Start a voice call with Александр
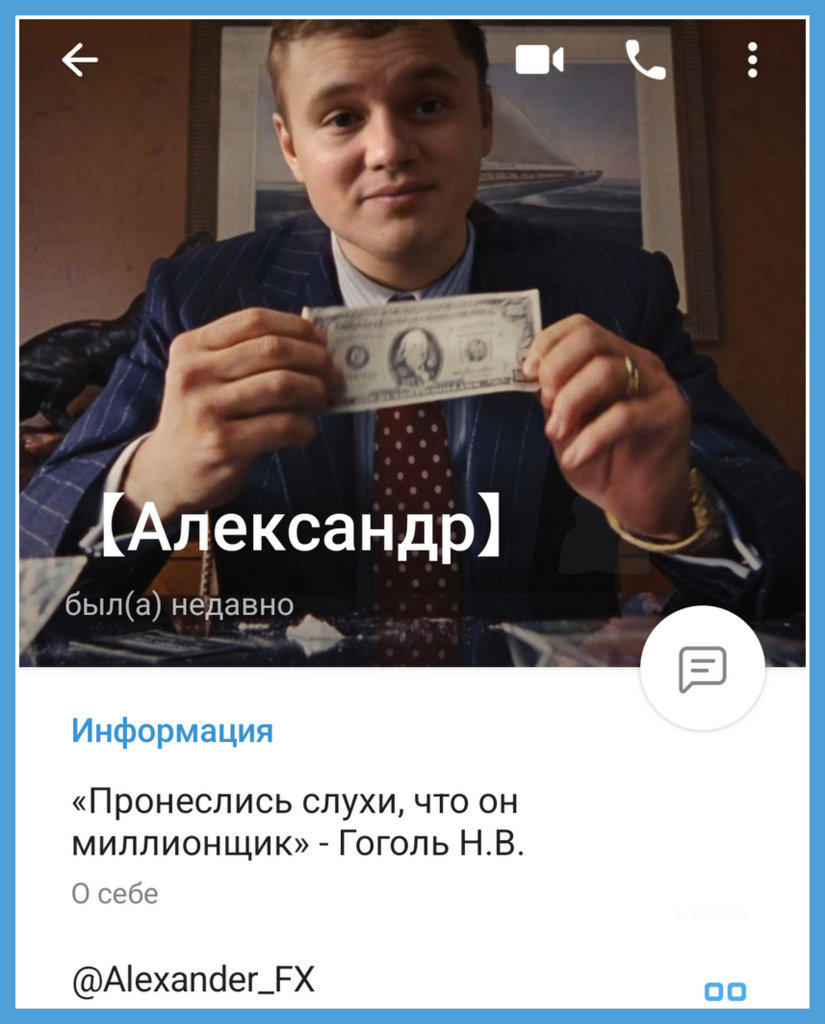 click(645, 61)
